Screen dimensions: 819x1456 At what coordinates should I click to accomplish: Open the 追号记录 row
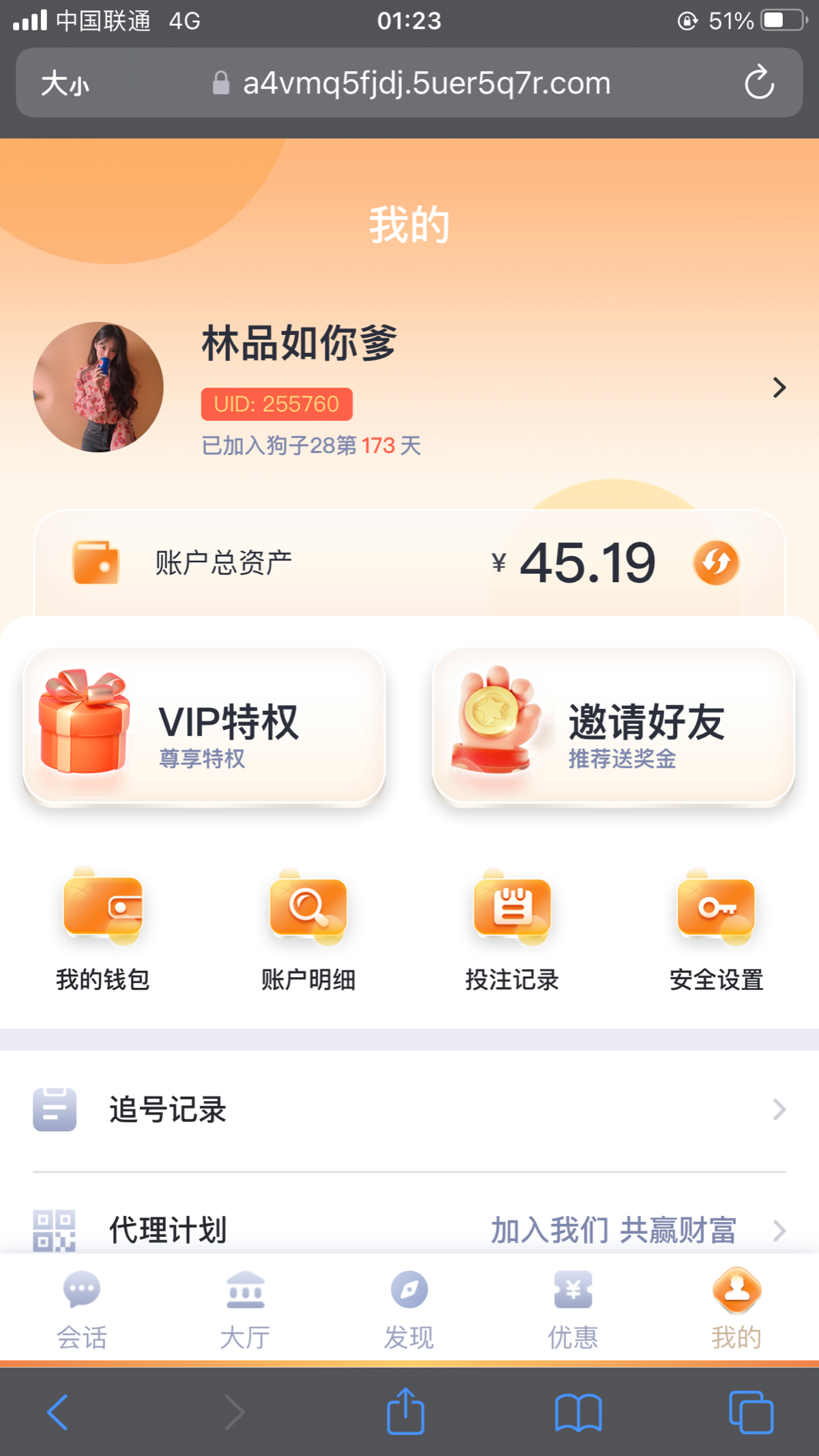point(409,1110)
